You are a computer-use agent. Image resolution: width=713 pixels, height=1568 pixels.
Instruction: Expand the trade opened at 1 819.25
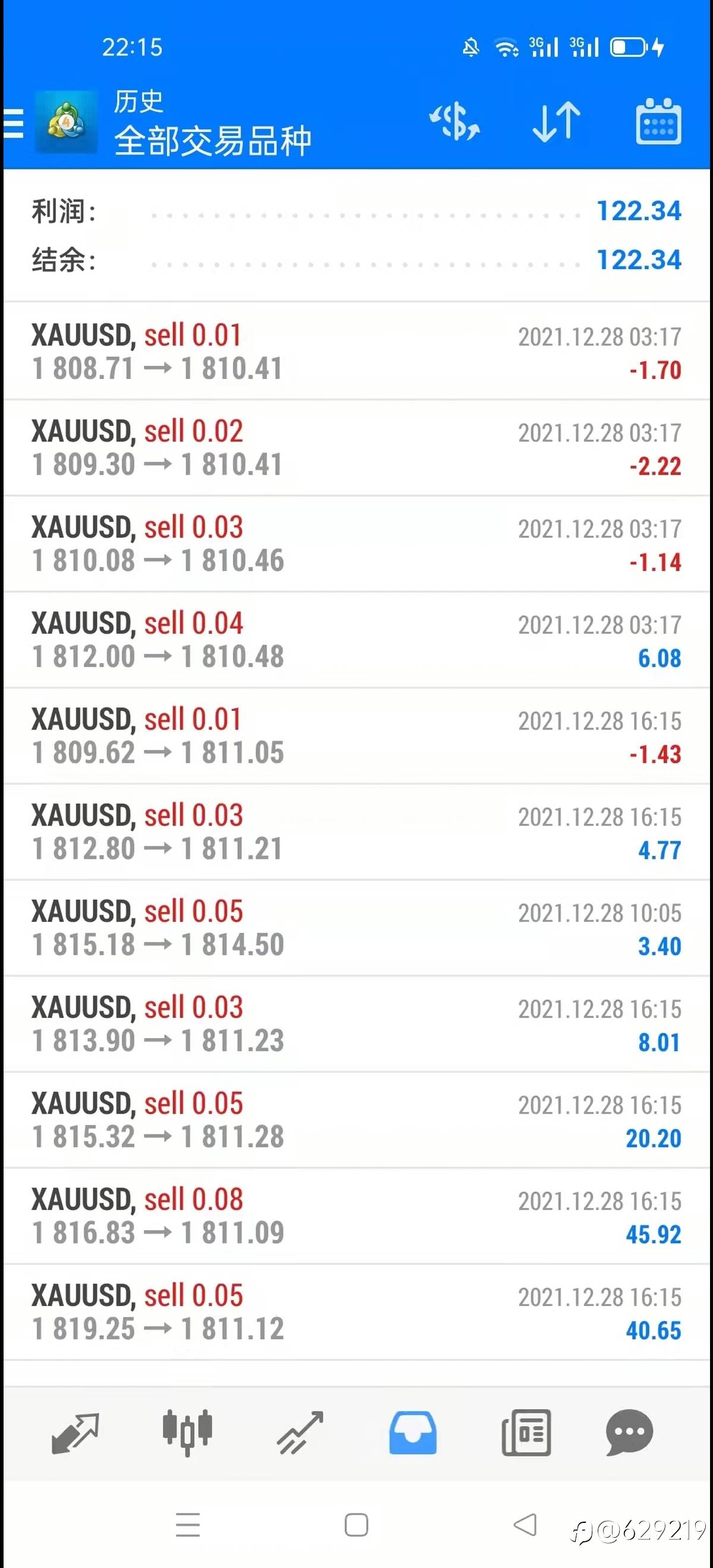click(x=356, y=1313)
